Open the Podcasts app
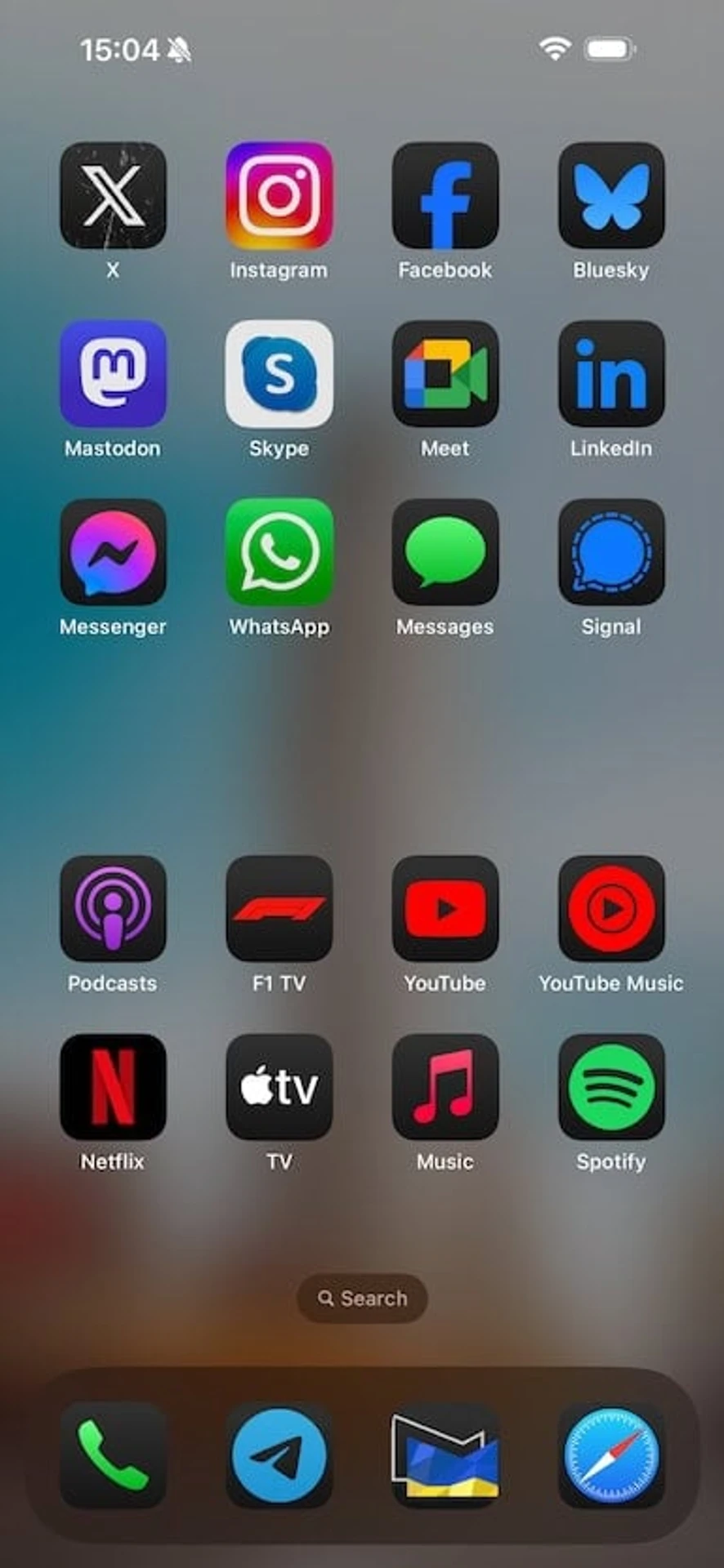Viewport: 724px width, 1568px height. click(113, 908)
